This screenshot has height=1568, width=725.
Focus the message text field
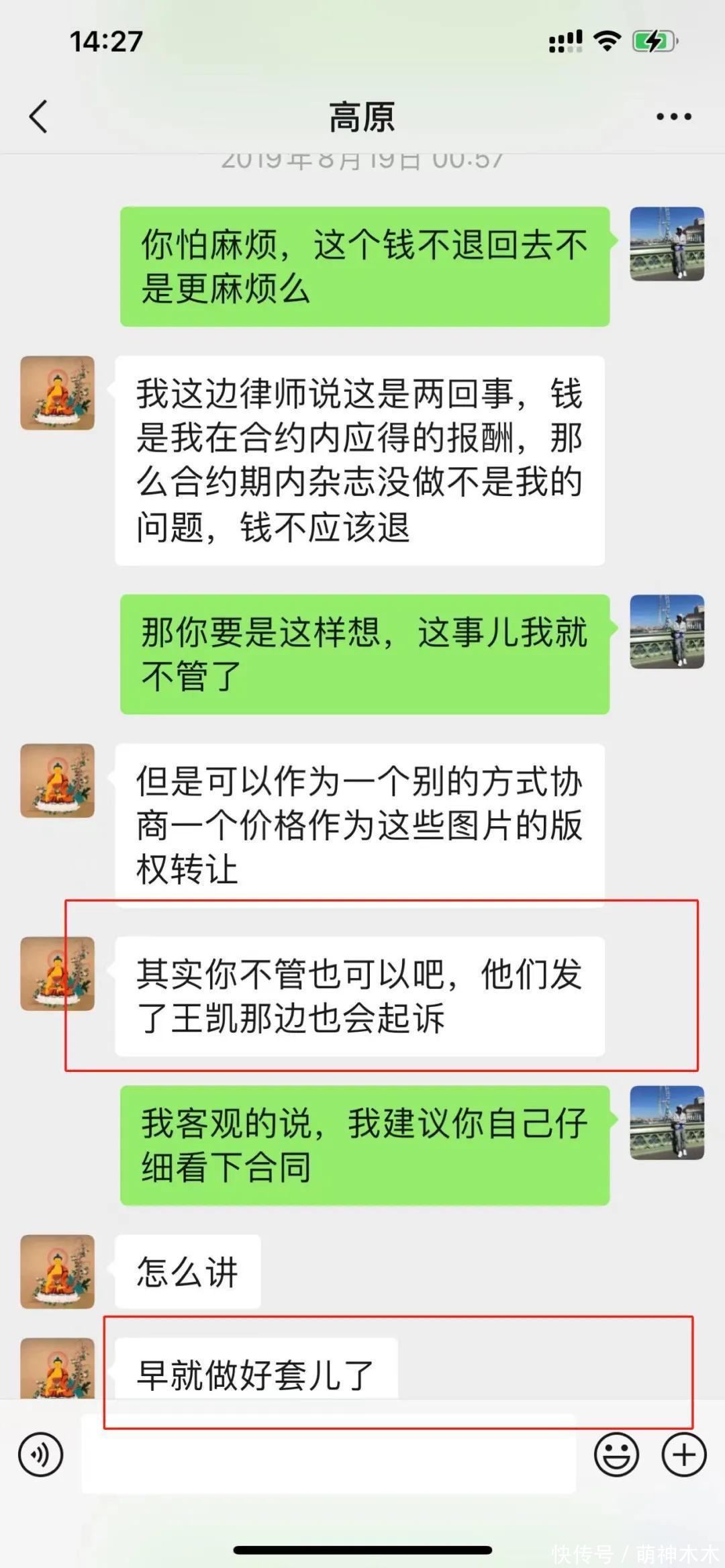tap(329, 1455)
